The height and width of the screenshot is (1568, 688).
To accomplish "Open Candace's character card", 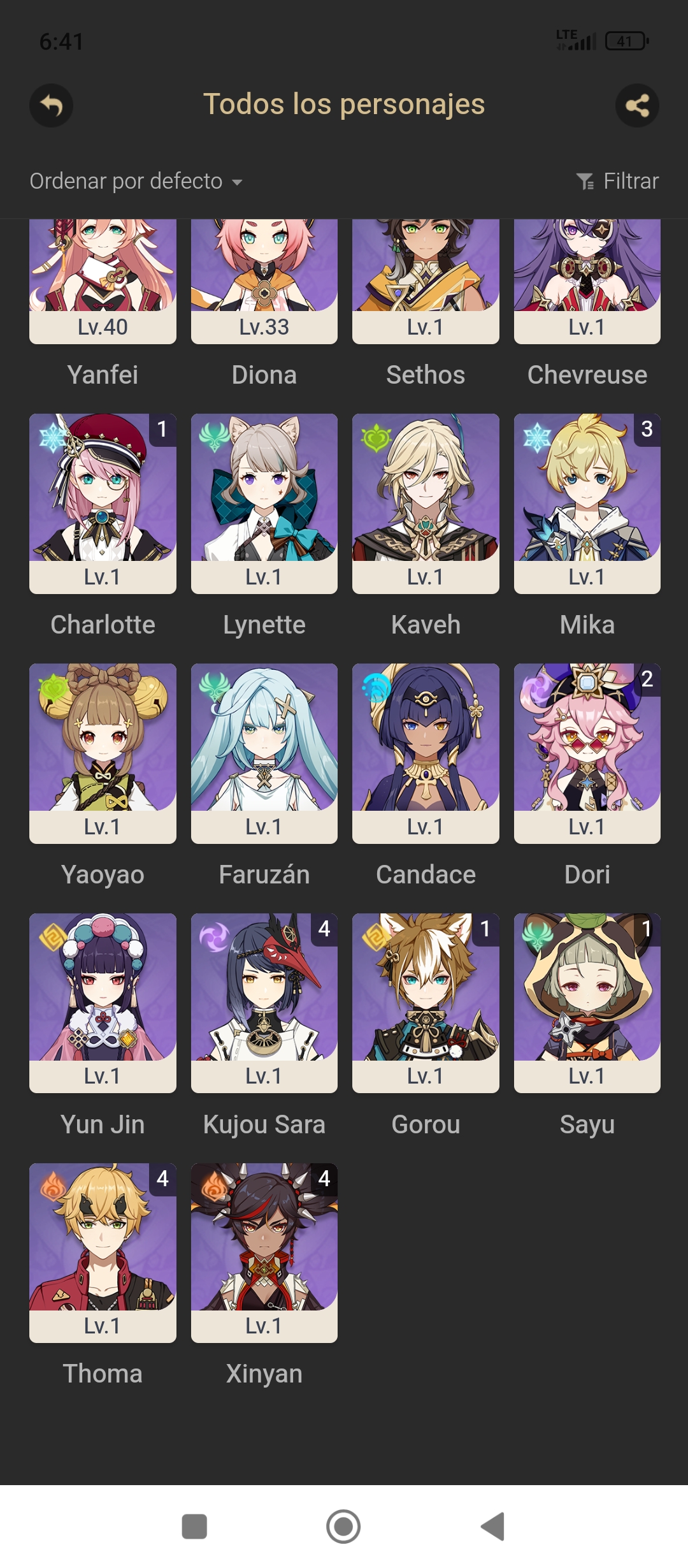I will 426,753.
